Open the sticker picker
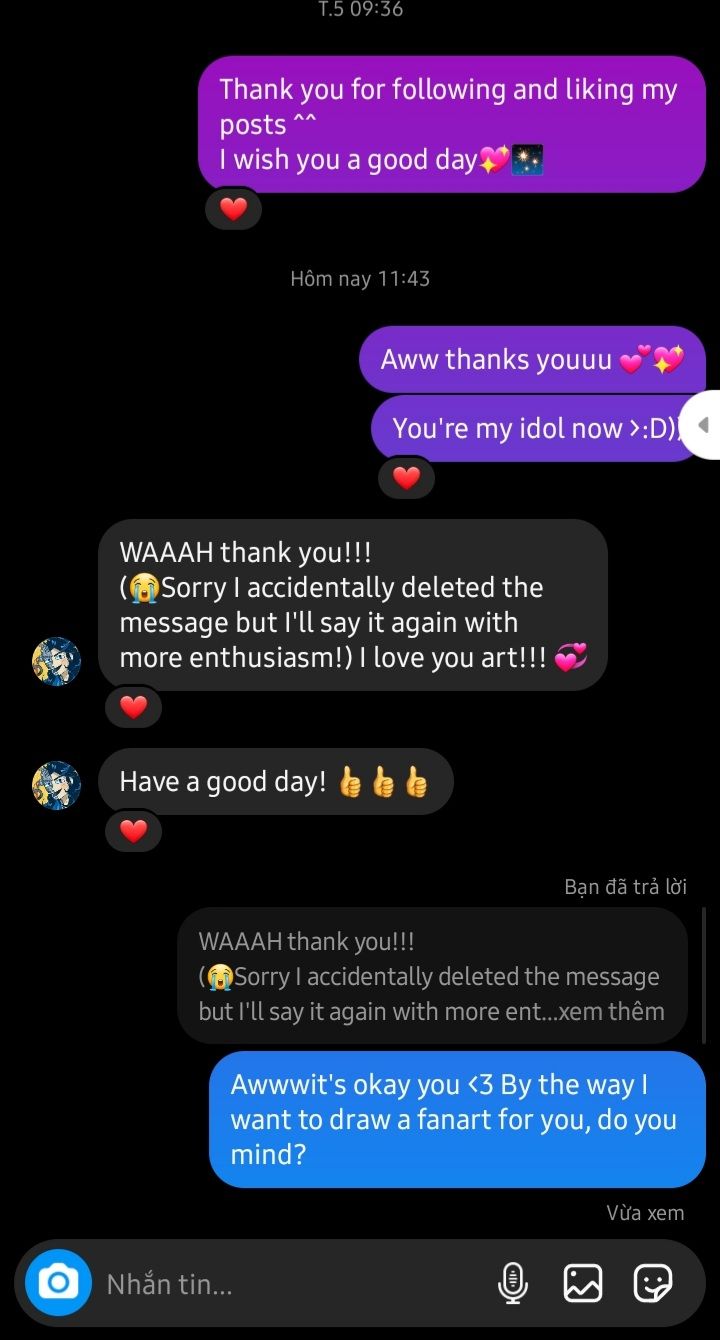720x1340 pixels. (653, 1283)
